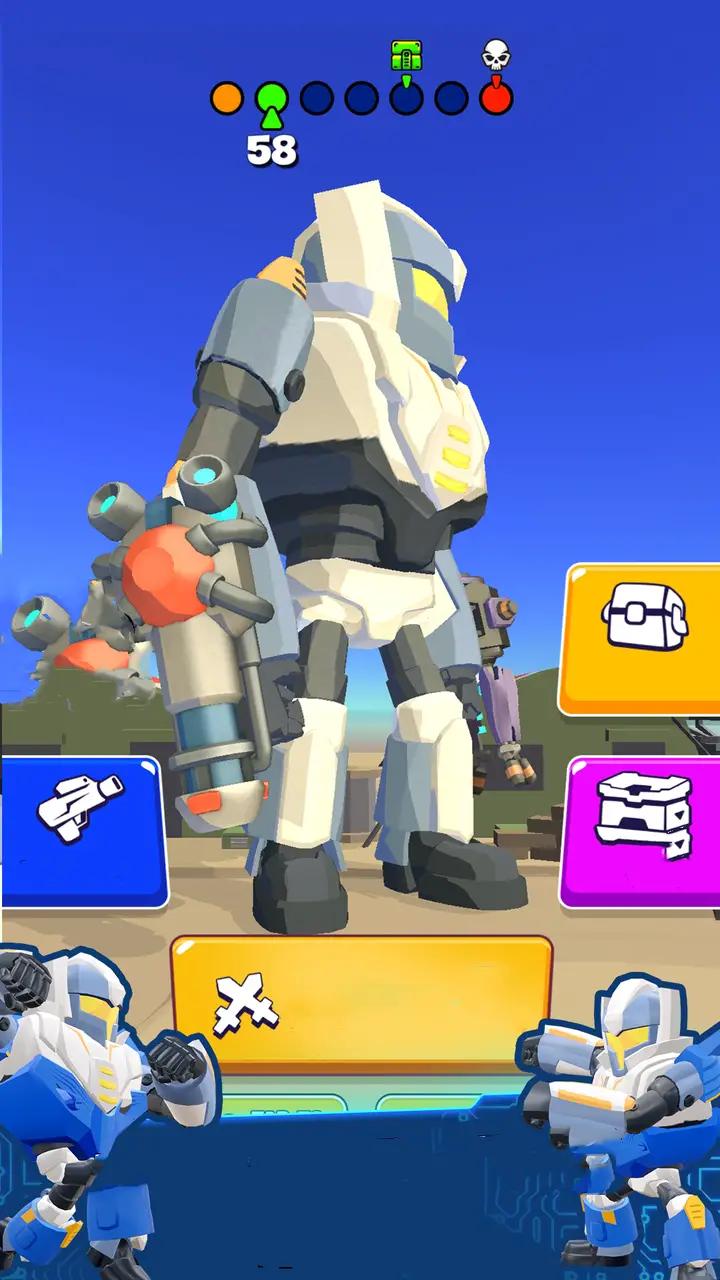The width and height of the screenshot is (720, 1280).
Task: Open the yellow treasure chest button
Action: [x=642, y=638]
